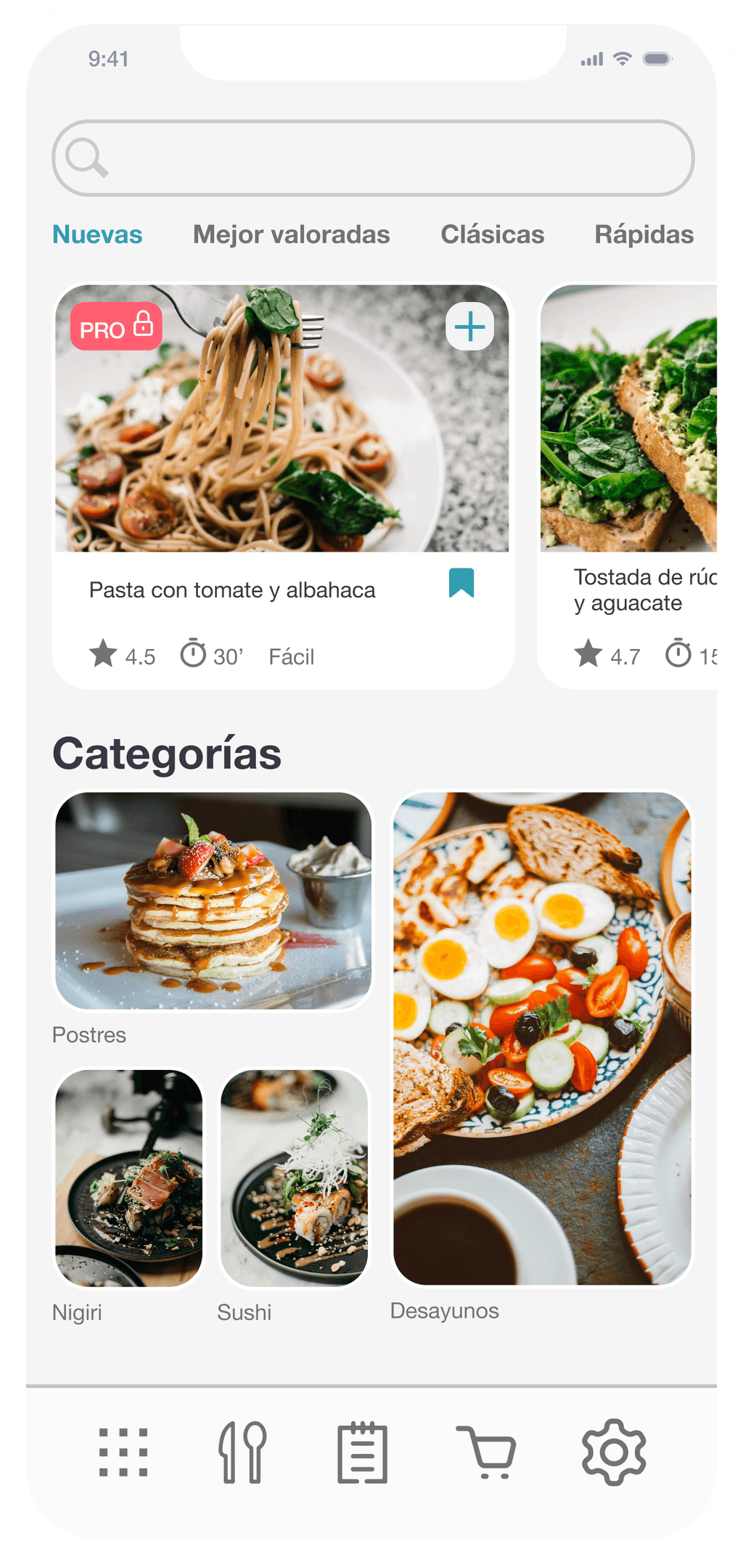Viewport: 743px width, 1568px height.
Task: Open the shopping cart tab
Action: [486, 1452]
